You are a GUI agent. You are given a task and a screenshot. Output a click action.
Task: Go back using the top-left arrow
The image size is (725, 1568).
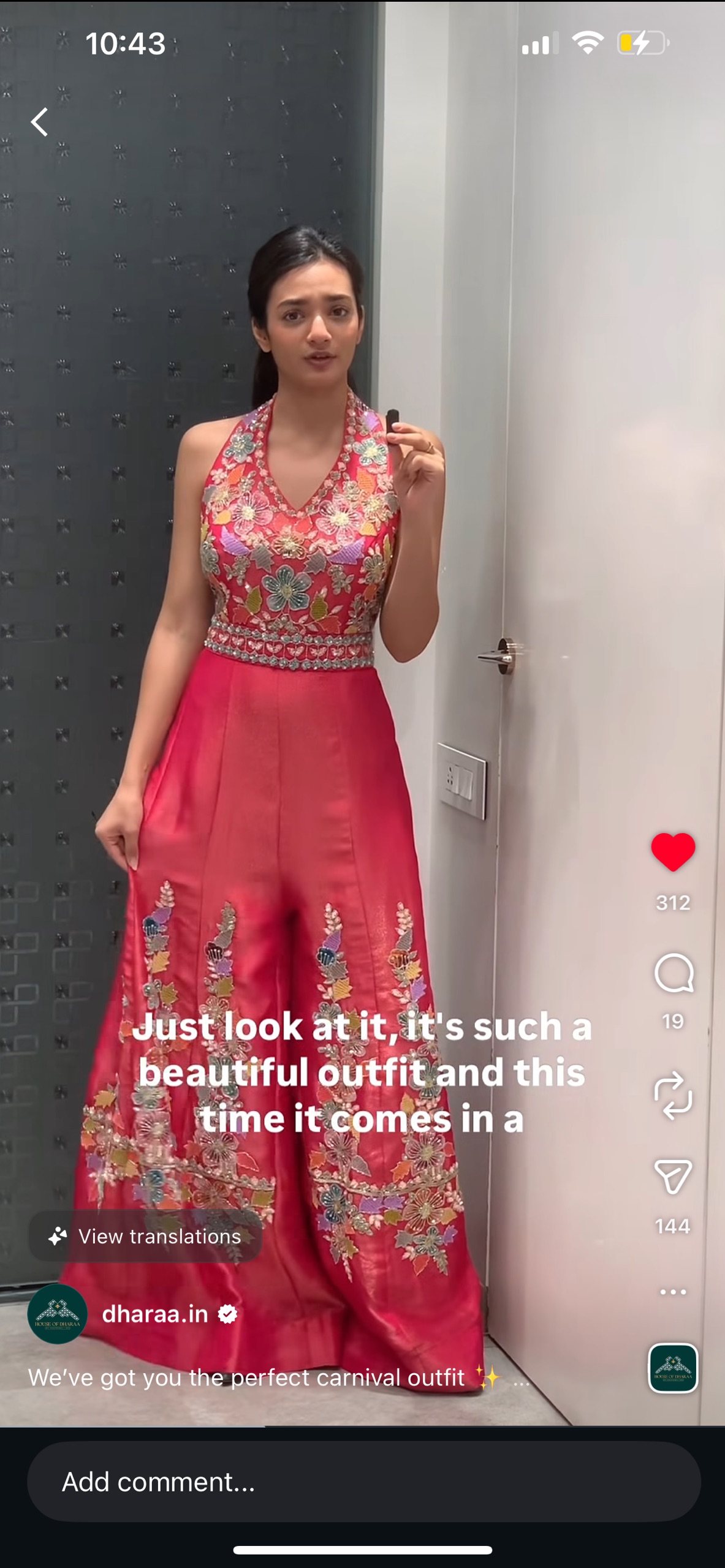(x=40, y=122)
